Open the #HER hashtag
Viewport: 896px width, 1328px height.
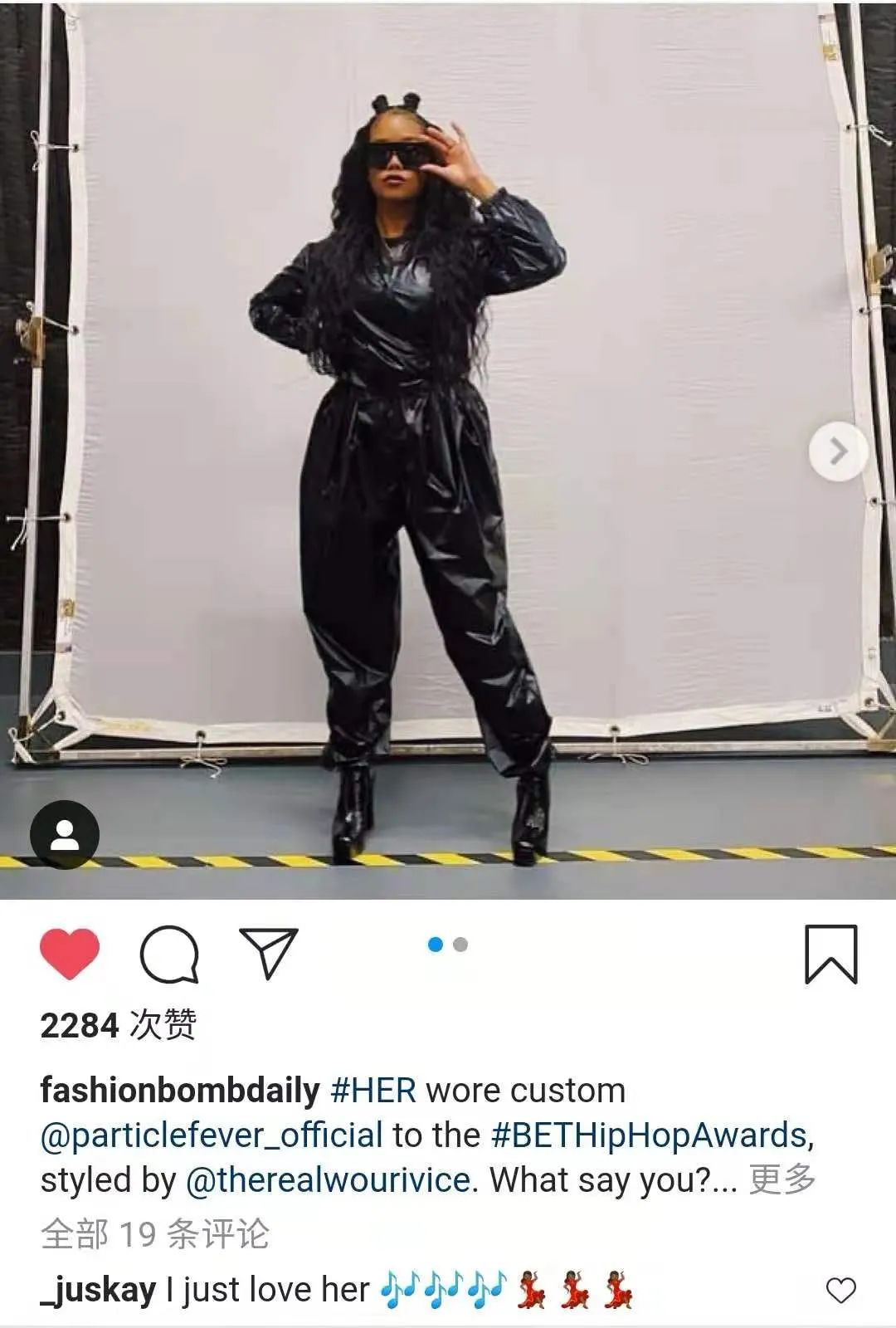point(373,1091)
